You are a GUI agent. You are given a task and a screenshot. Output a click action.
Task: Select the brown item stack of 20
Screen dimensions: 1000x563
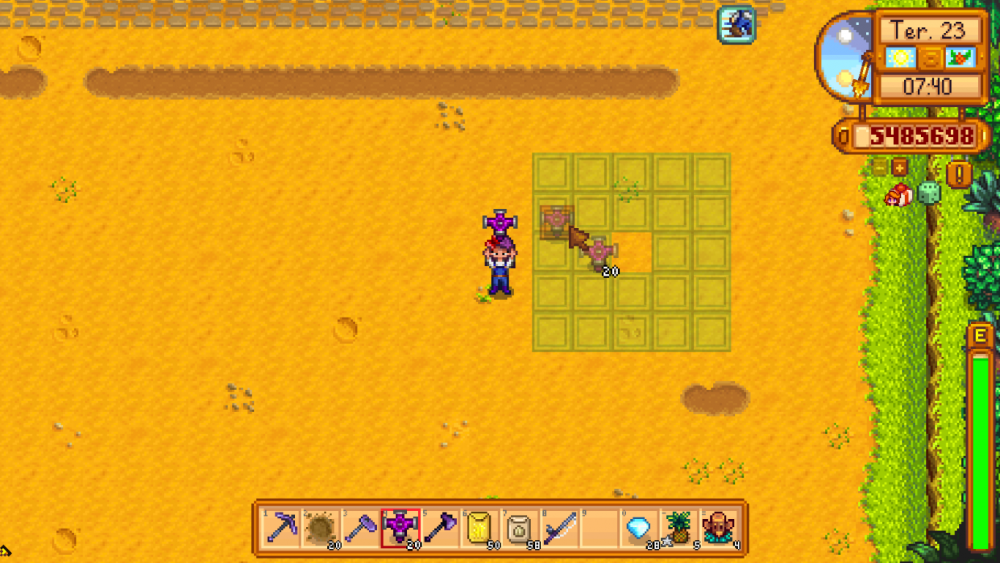point(320,526)
